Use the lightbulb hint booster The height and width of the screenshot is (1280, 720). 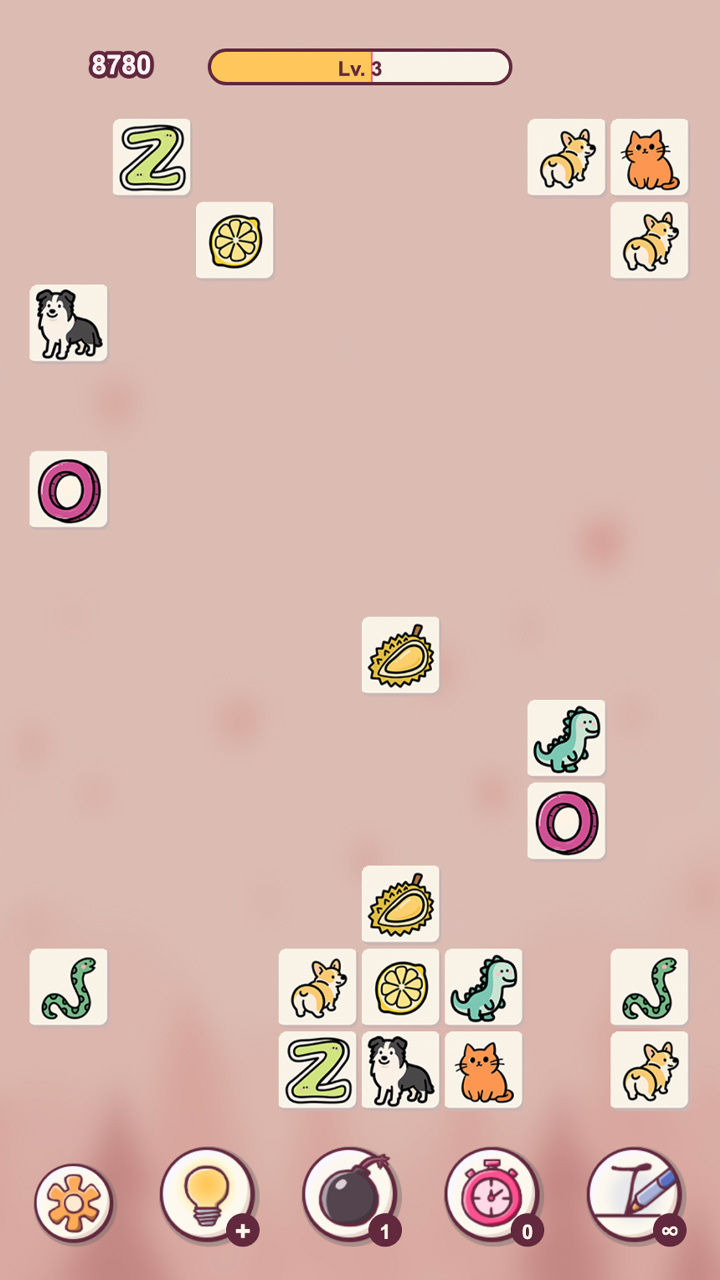[208, 1195]
